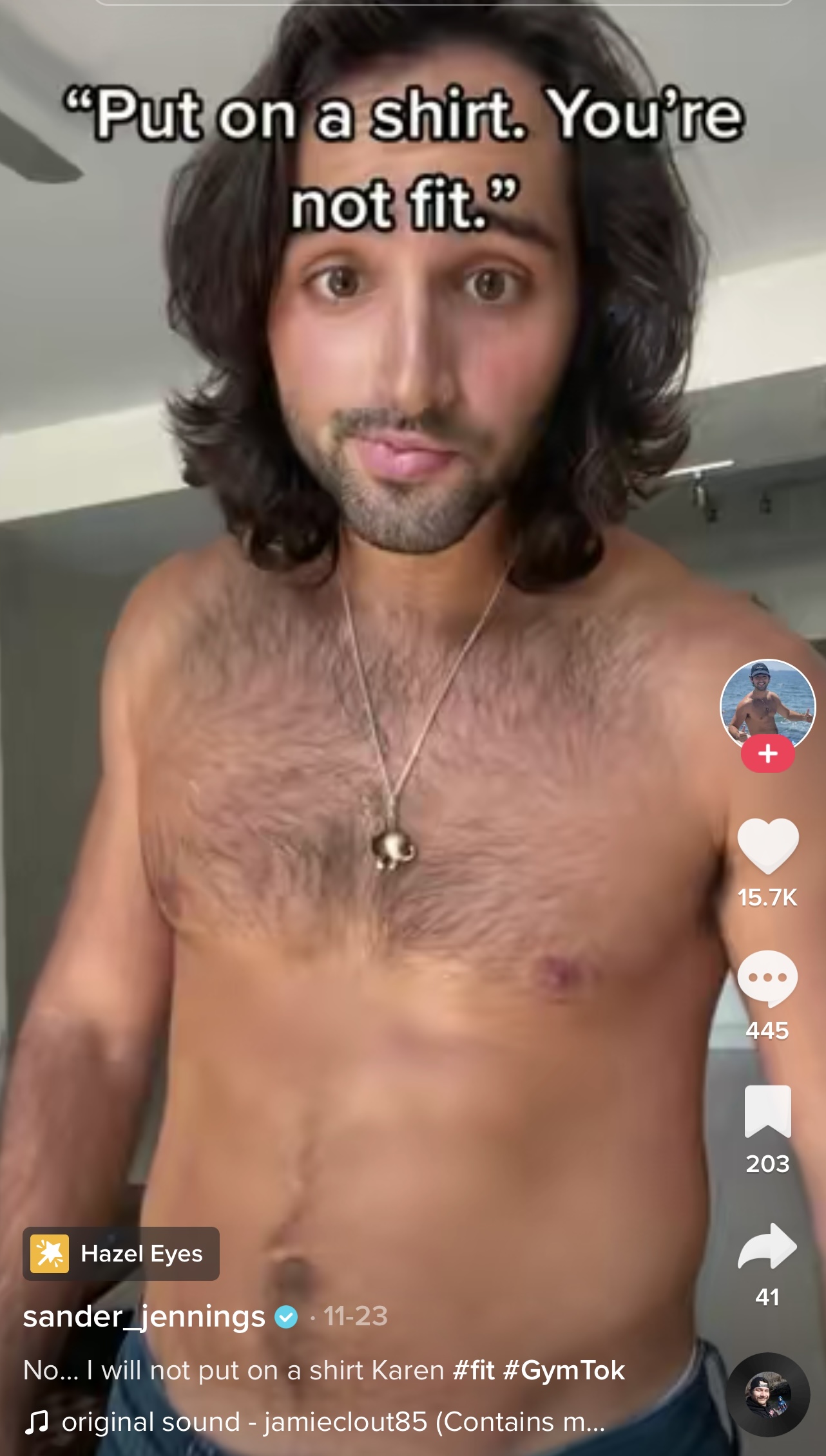
Task: Open the comments on this video
Action: pos(767,978)
